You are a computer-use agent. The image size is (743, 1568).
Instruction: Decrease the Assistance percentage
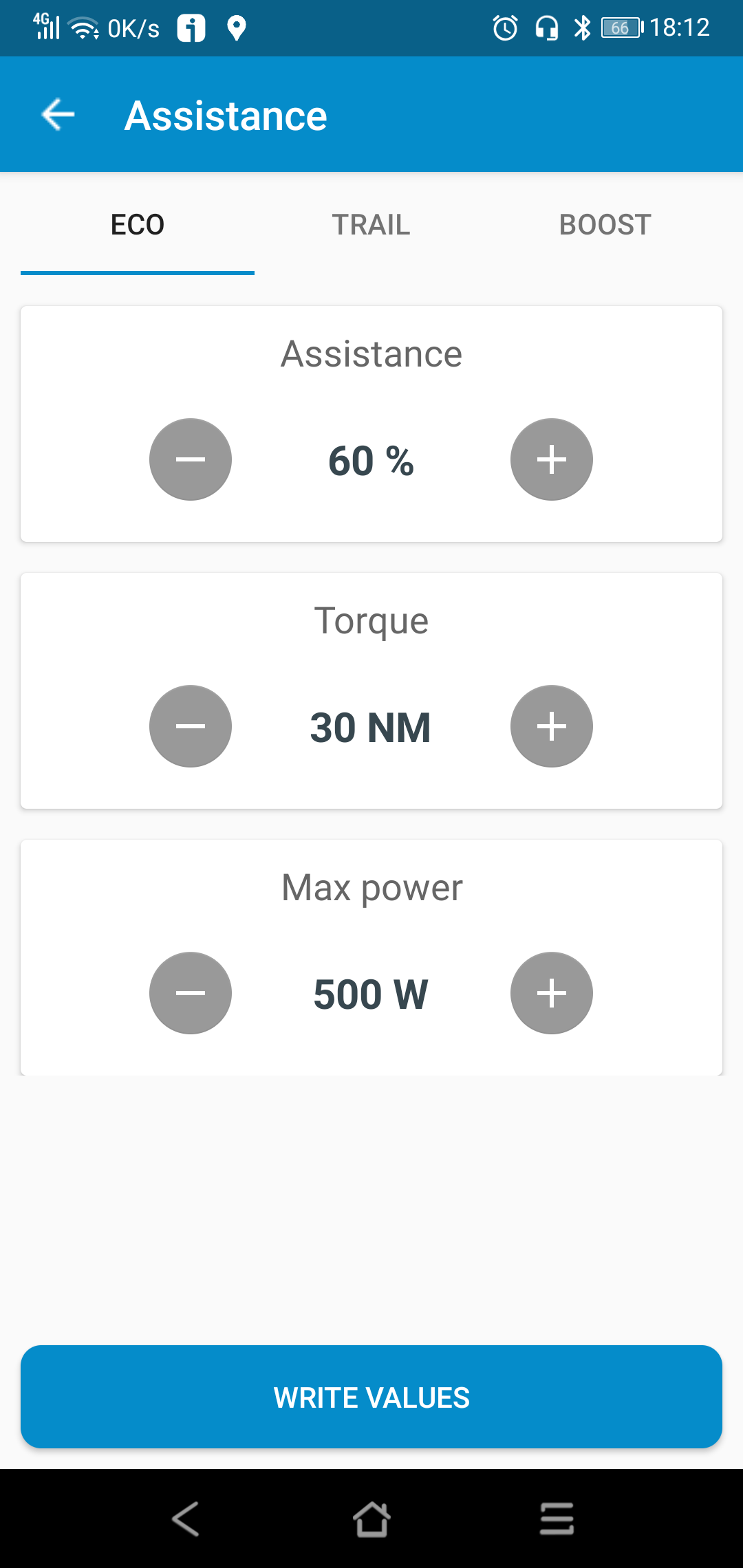pyautogui.click(x=191, y=459)
